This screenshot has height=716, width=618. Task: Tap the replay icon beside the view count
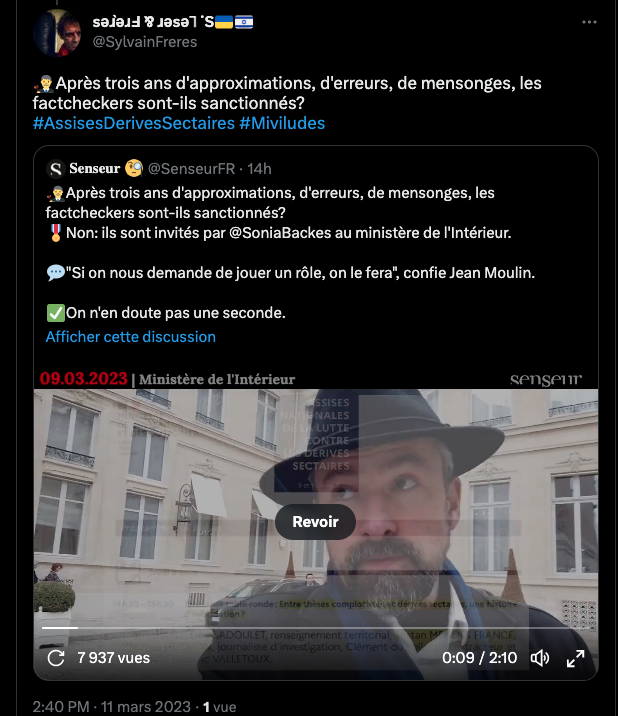[56, 658]
